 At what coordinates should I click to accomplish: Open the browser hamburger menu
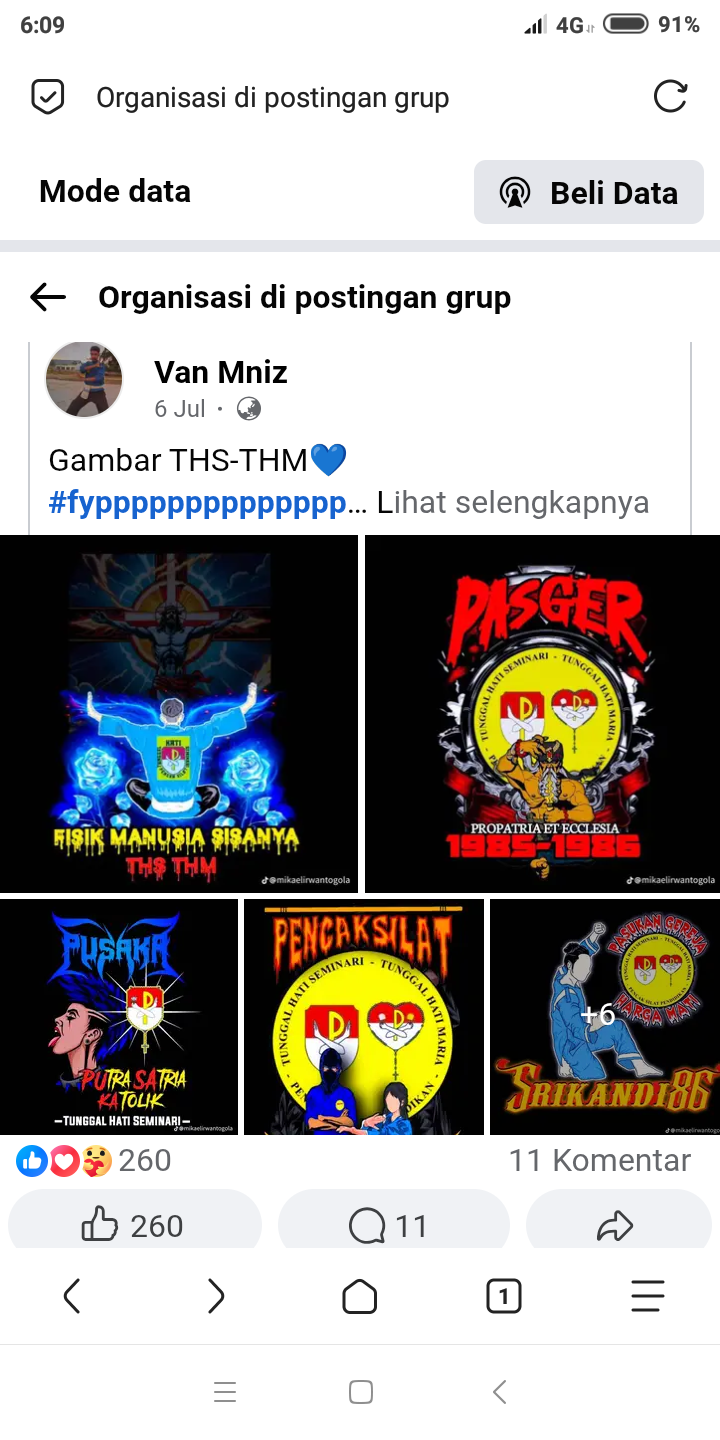click(648, 1297)
